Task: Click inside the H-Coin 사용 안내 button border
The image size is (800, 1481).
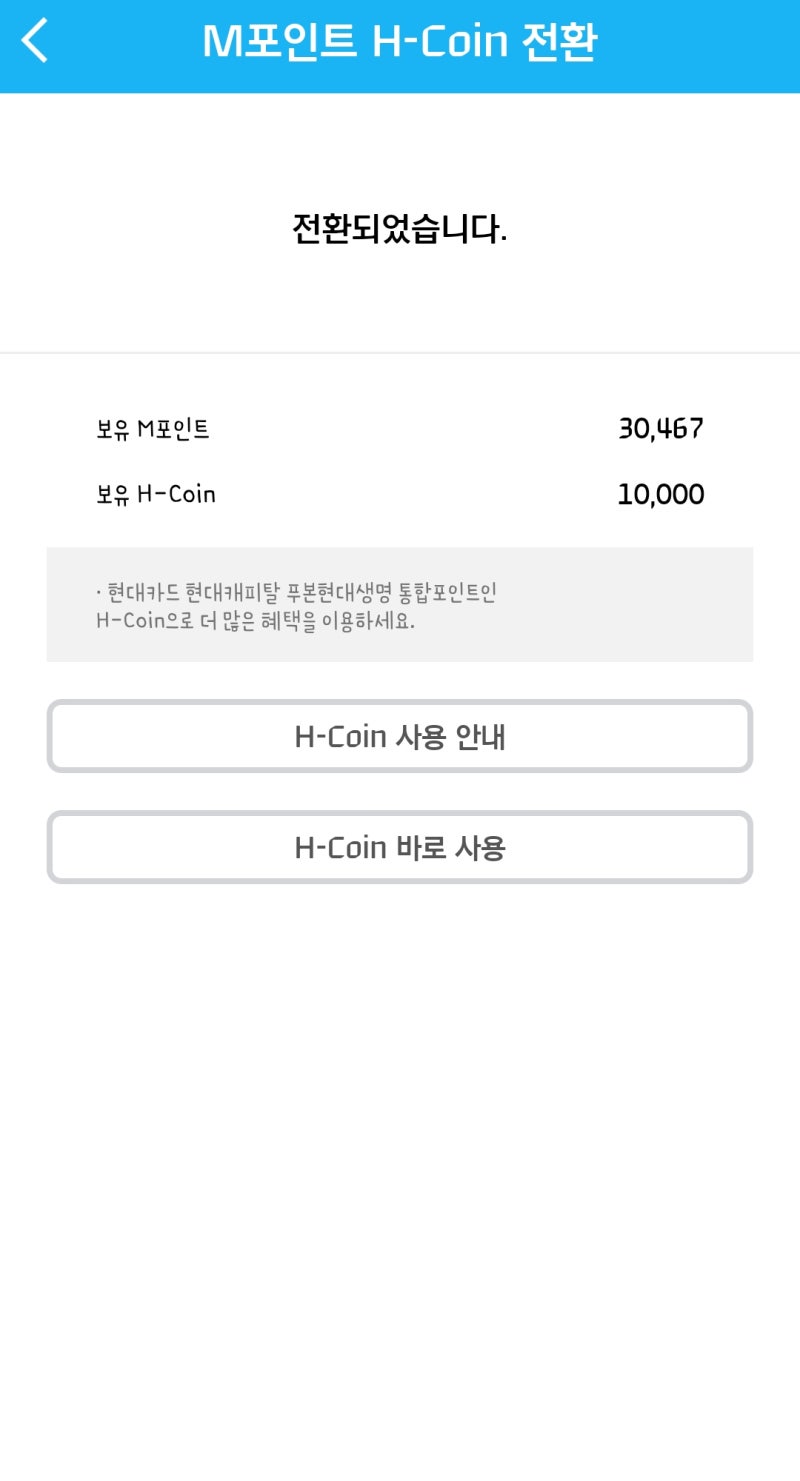Action: (400, 736)
